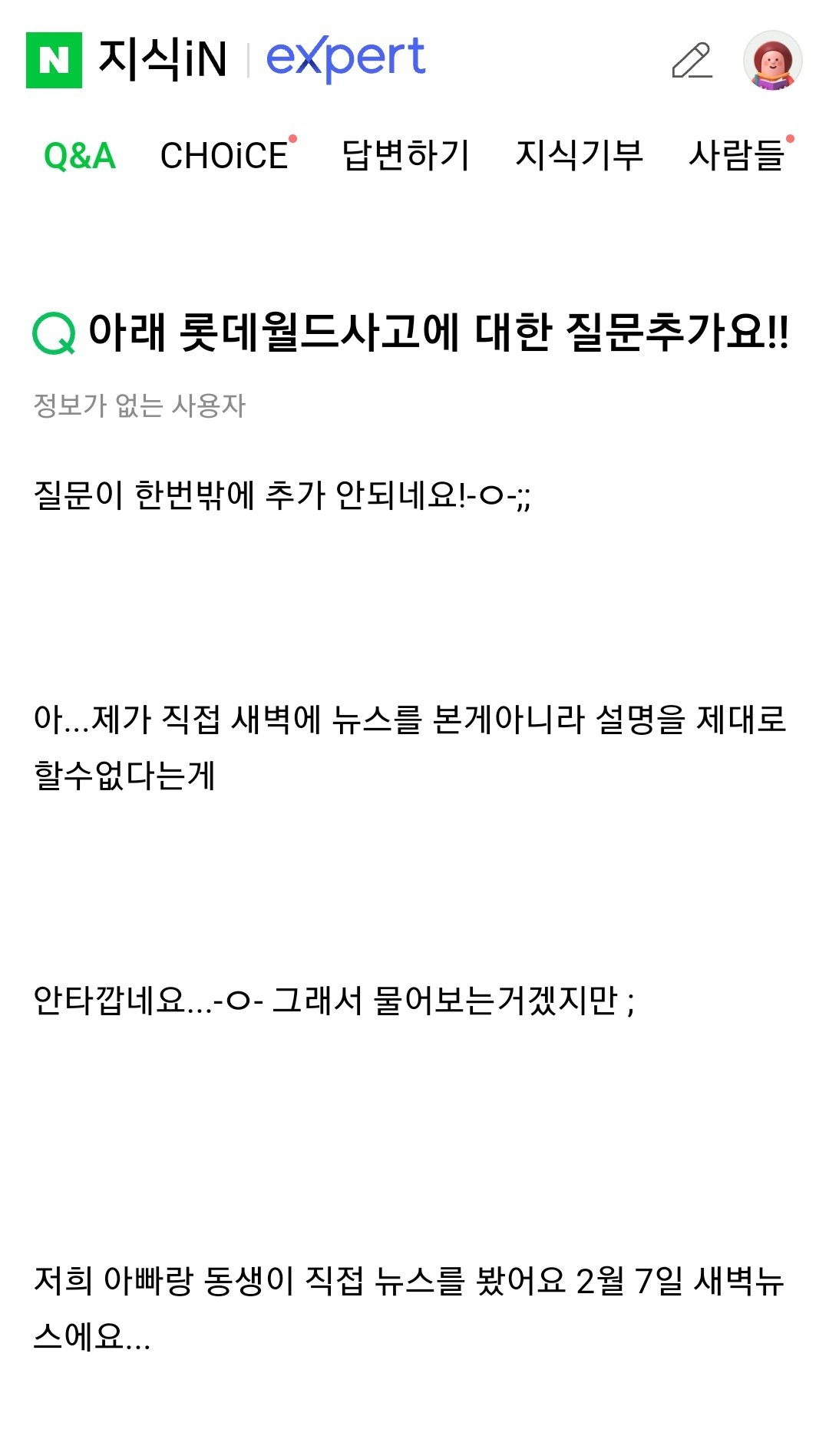Open the Naver N logo
829x1456 pixels.
tap(54, 60)
